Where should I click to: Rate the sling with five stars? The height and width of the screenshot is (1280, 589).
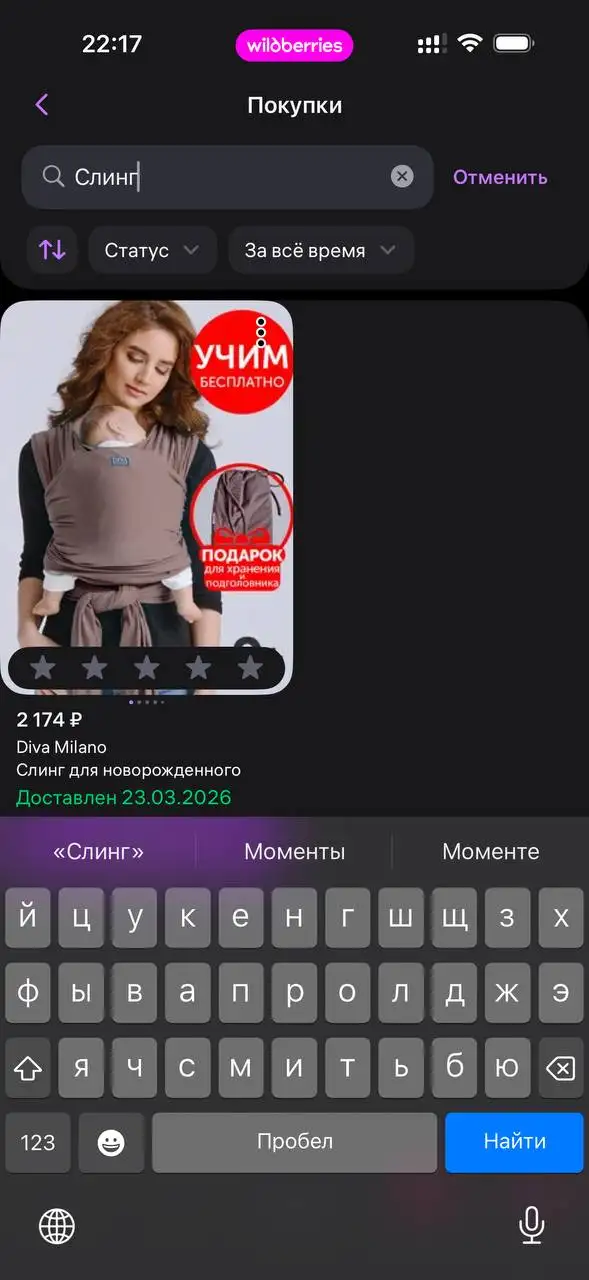(x=250, y=668)
